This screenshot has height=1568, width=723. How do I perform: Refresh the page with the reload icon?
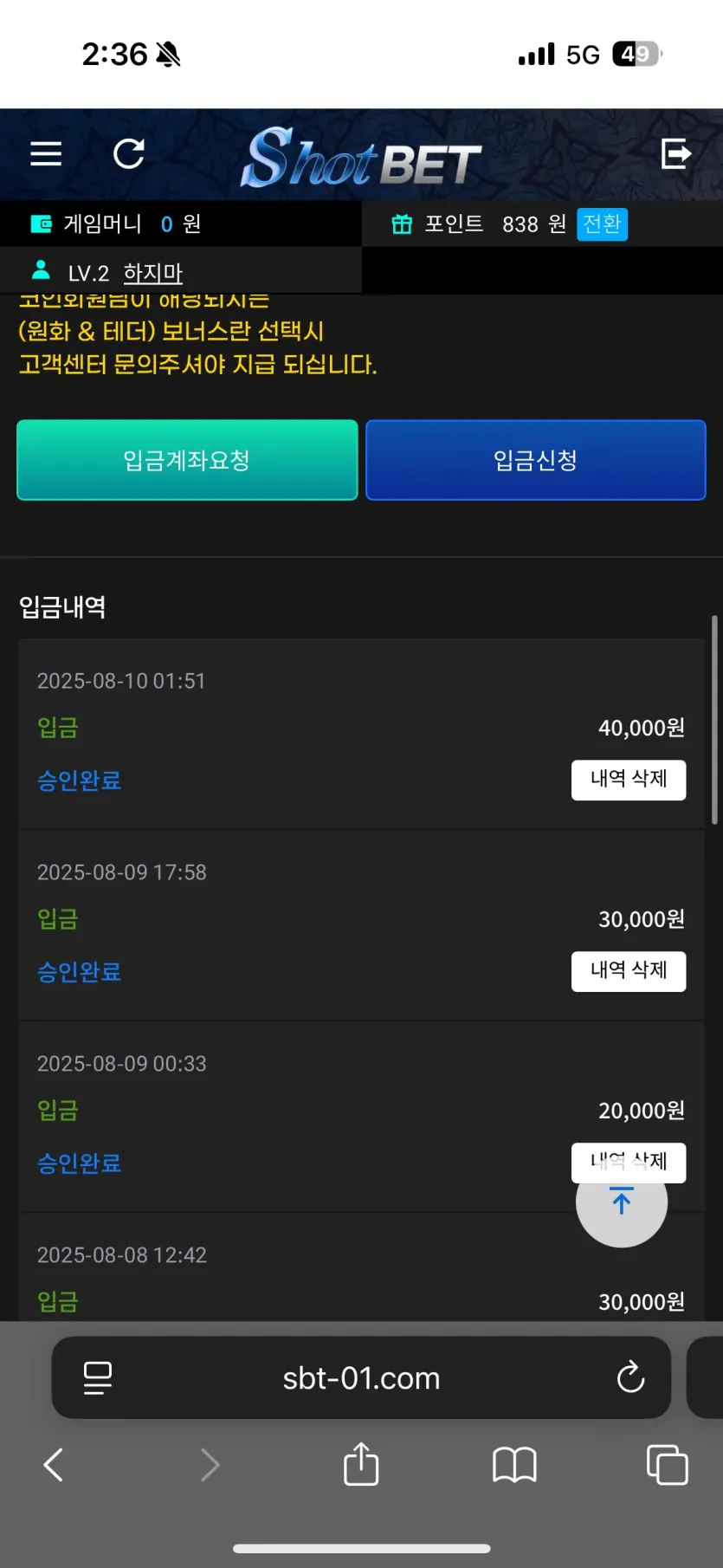tap(129, 154)
